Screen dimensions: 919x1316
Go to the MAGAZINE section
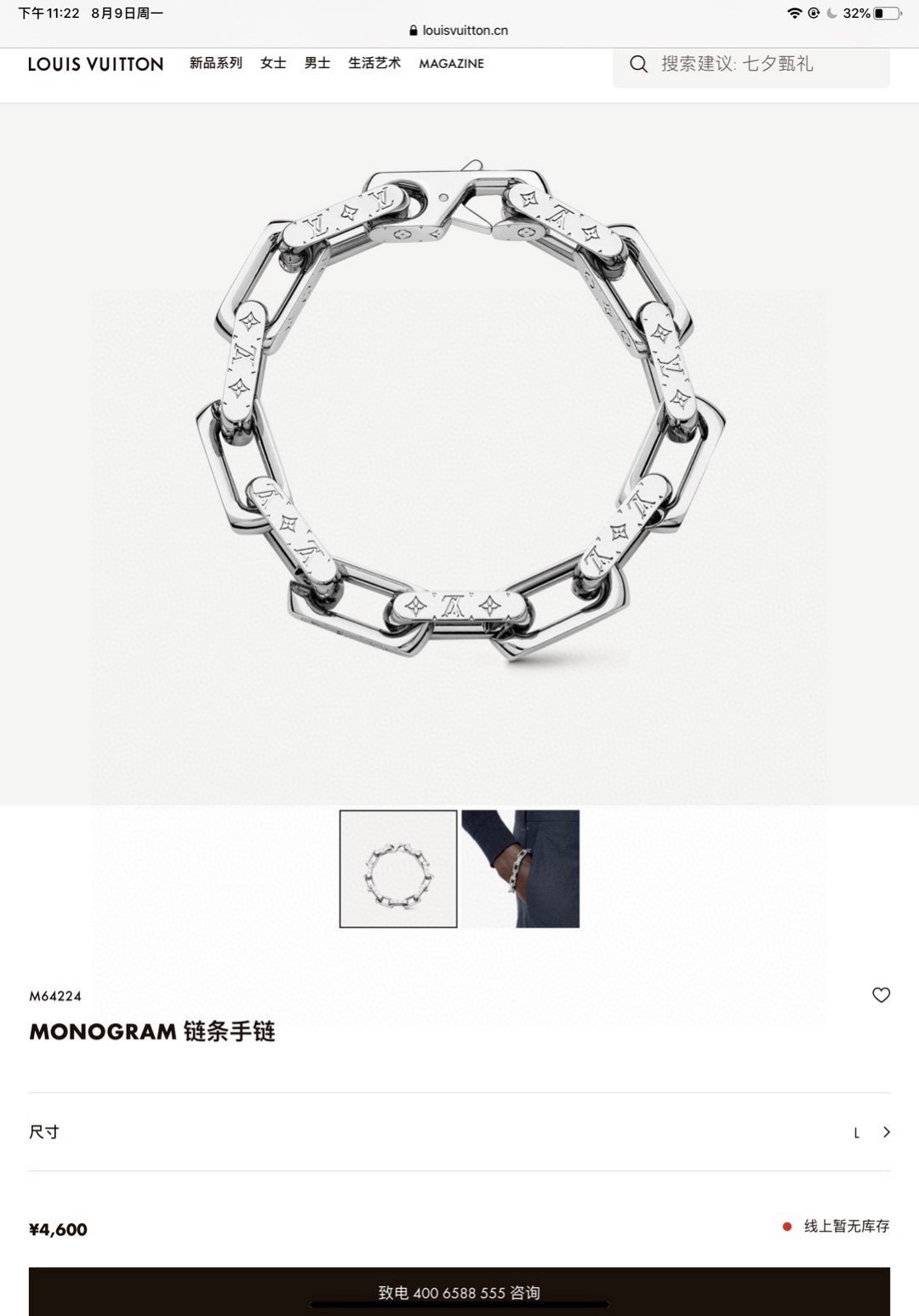(451, 64)
